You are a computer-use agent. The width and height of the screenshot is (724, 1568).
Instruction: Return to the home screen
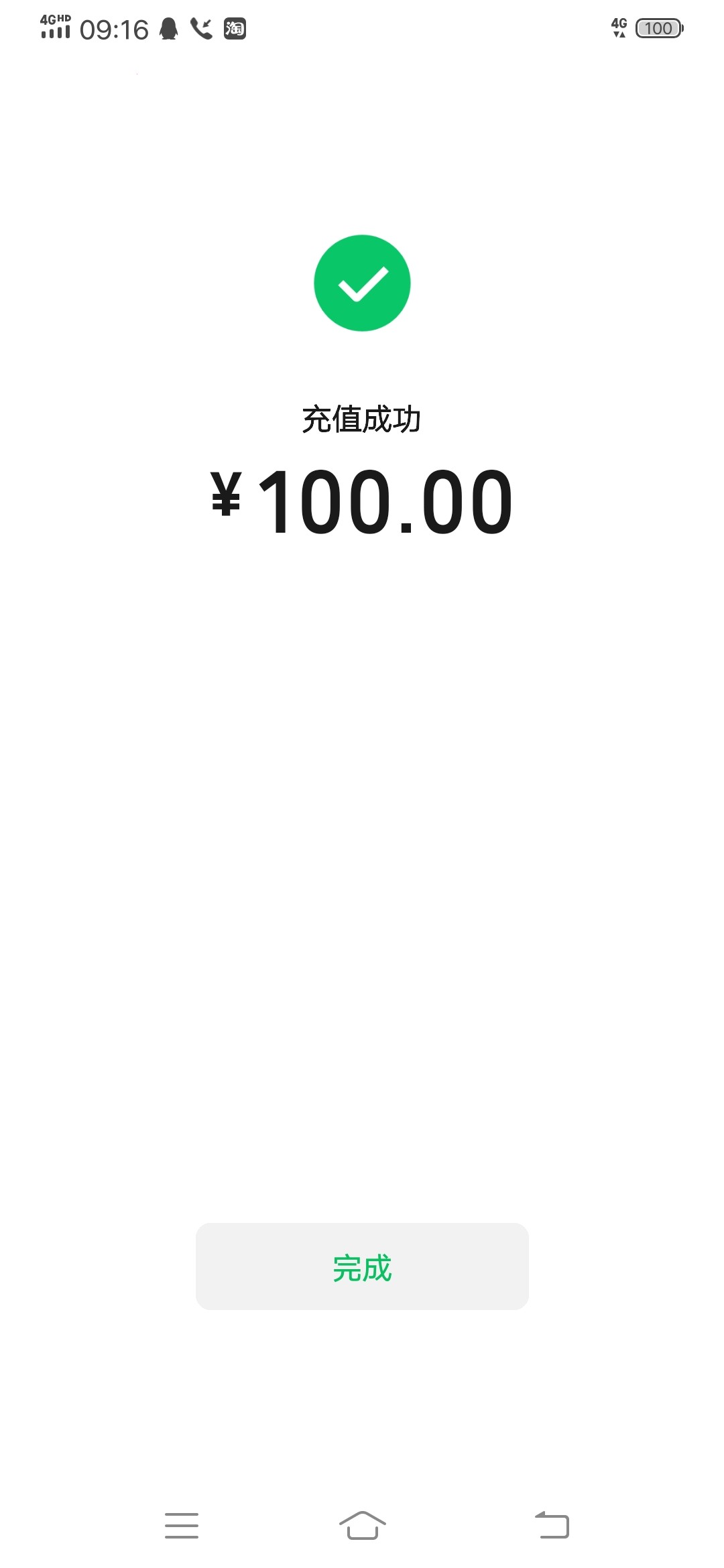pos(362,1525)
